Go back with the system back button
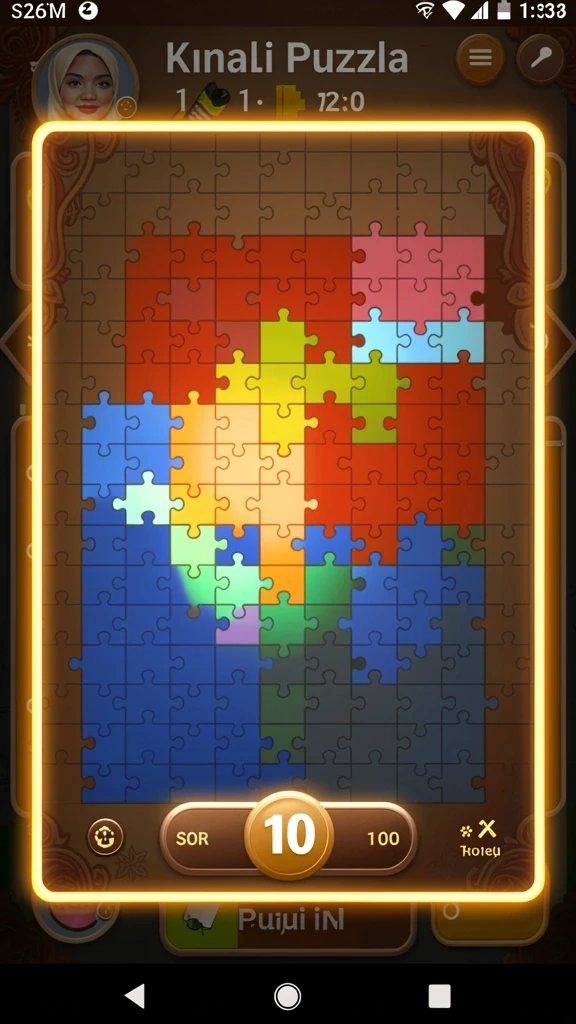576x1024 pixels. tap(135, 996)
